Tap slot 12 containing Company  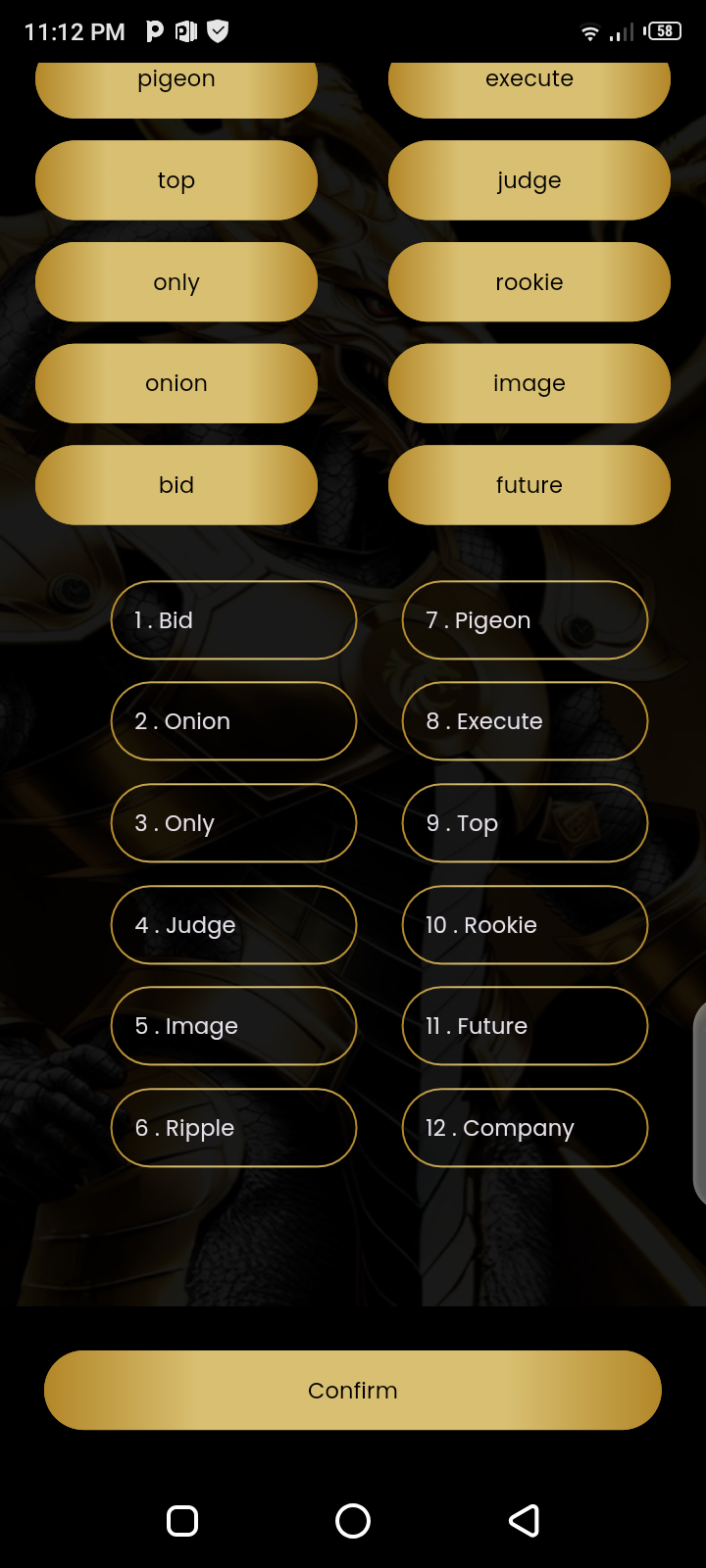point(525,1128)
